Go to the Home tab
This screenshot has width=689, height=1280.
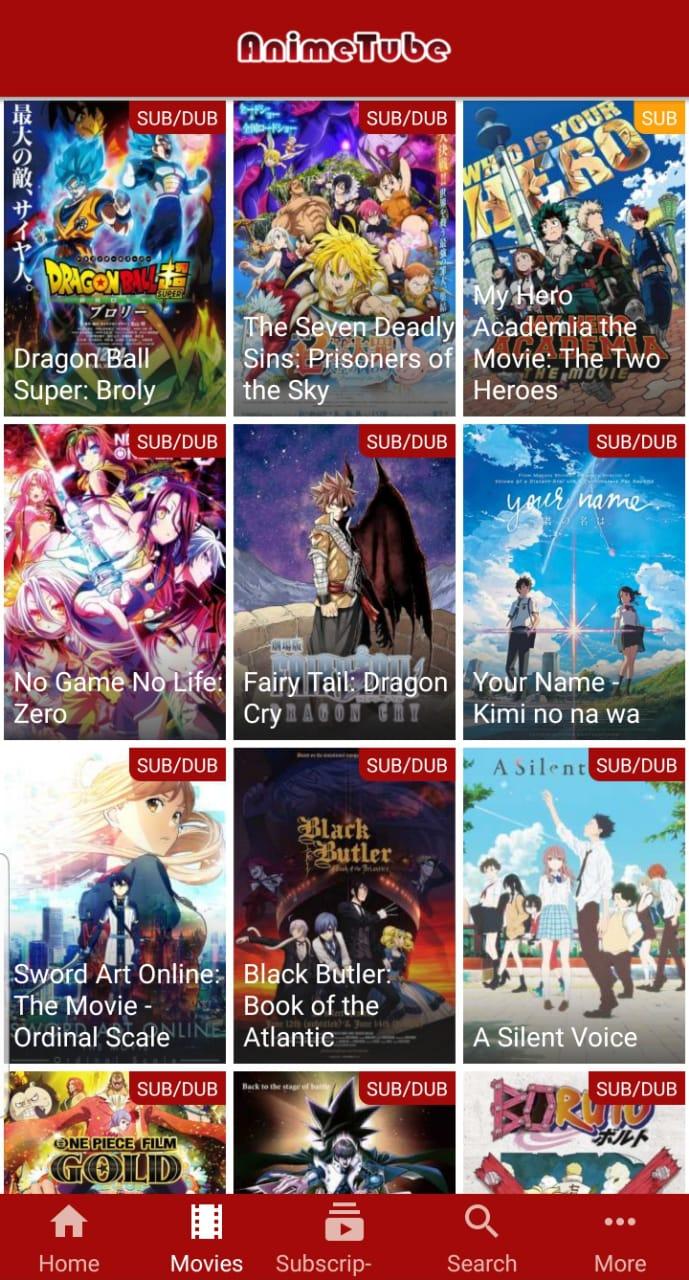pos(69,1238)
